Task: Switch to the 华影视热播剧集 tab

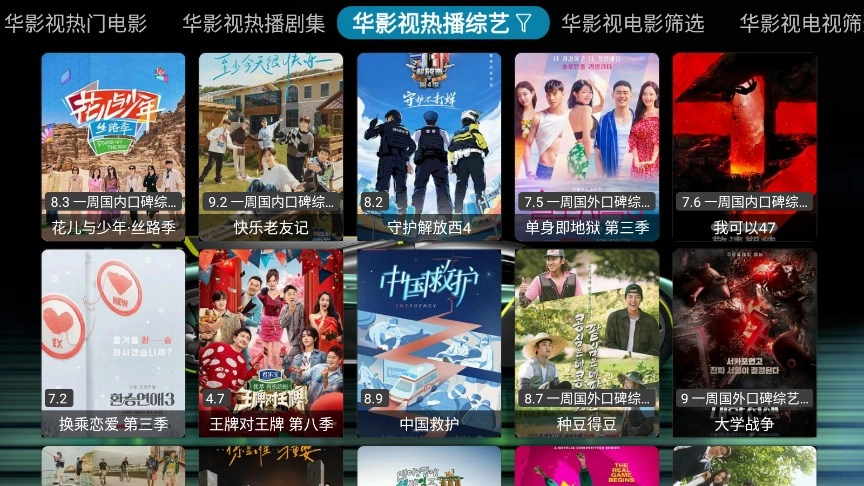Action: click(x=254, y=23)
